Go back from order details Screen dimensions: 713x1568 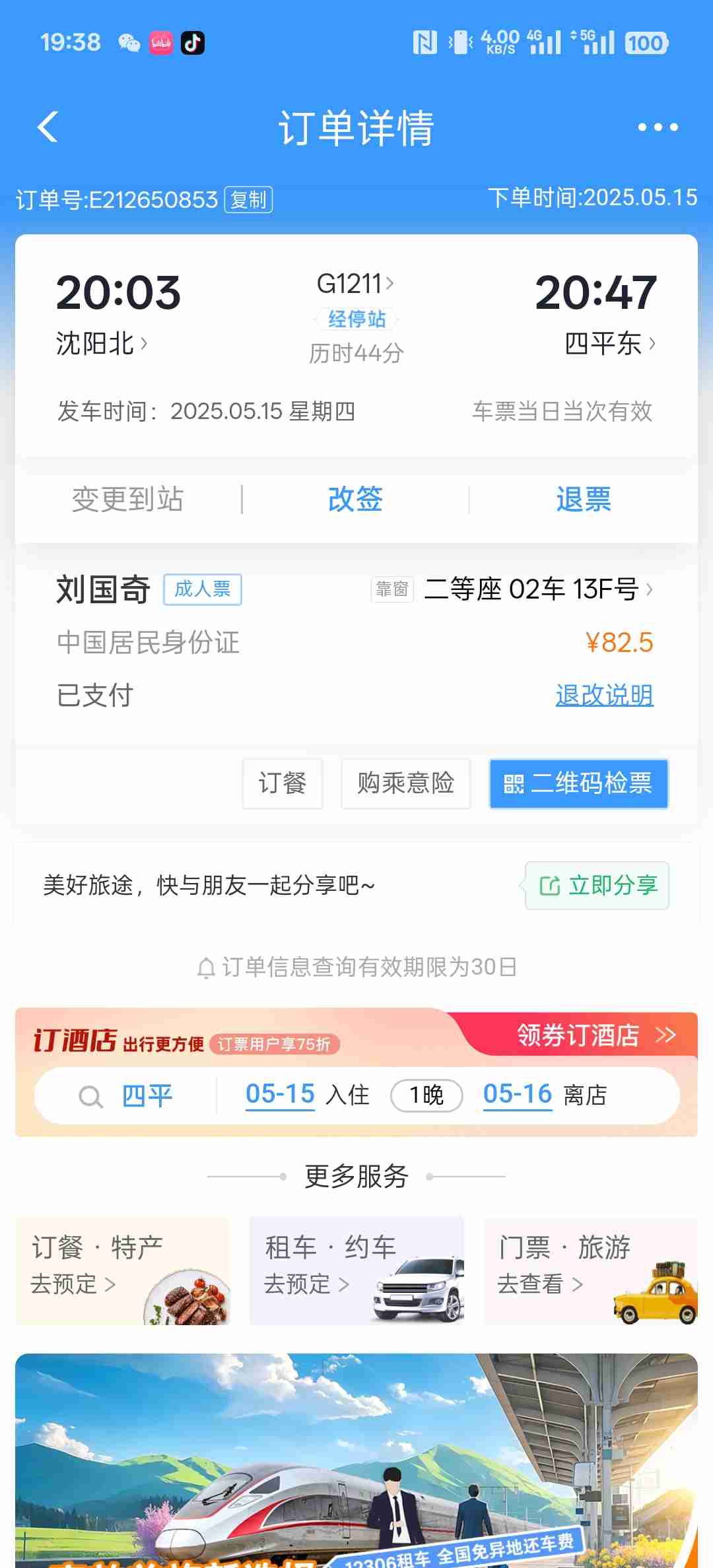48,127
